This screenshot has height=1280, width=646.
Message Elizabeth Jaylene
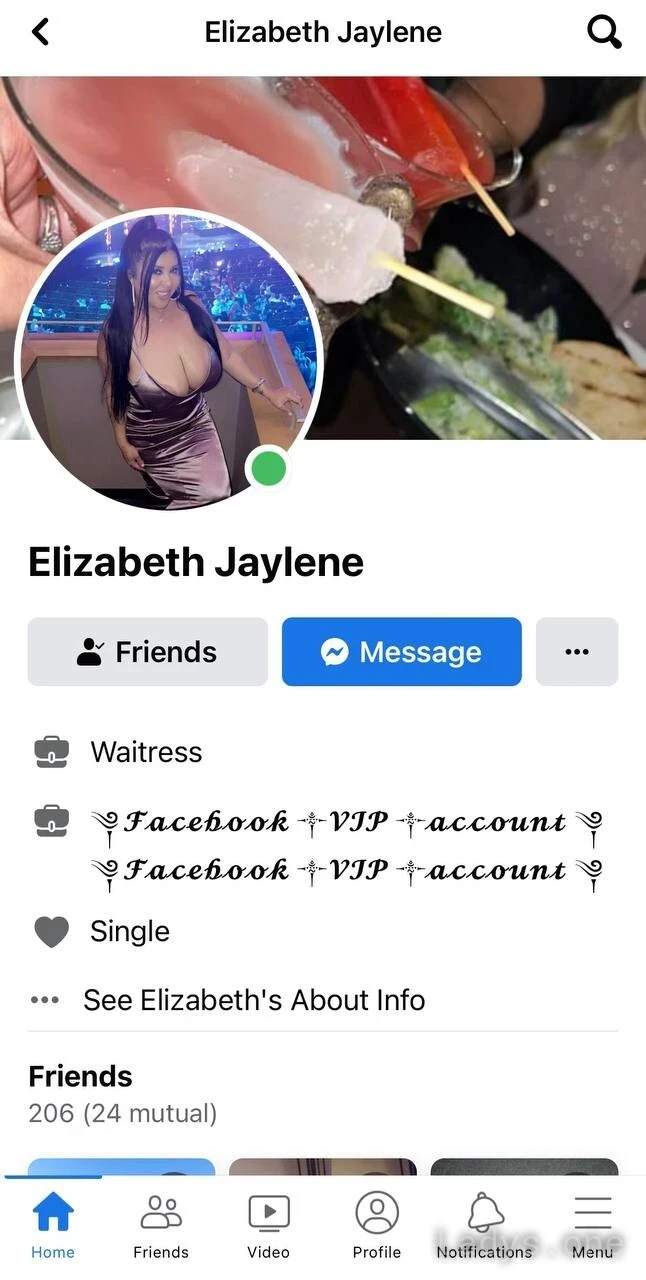pos(402,652)
